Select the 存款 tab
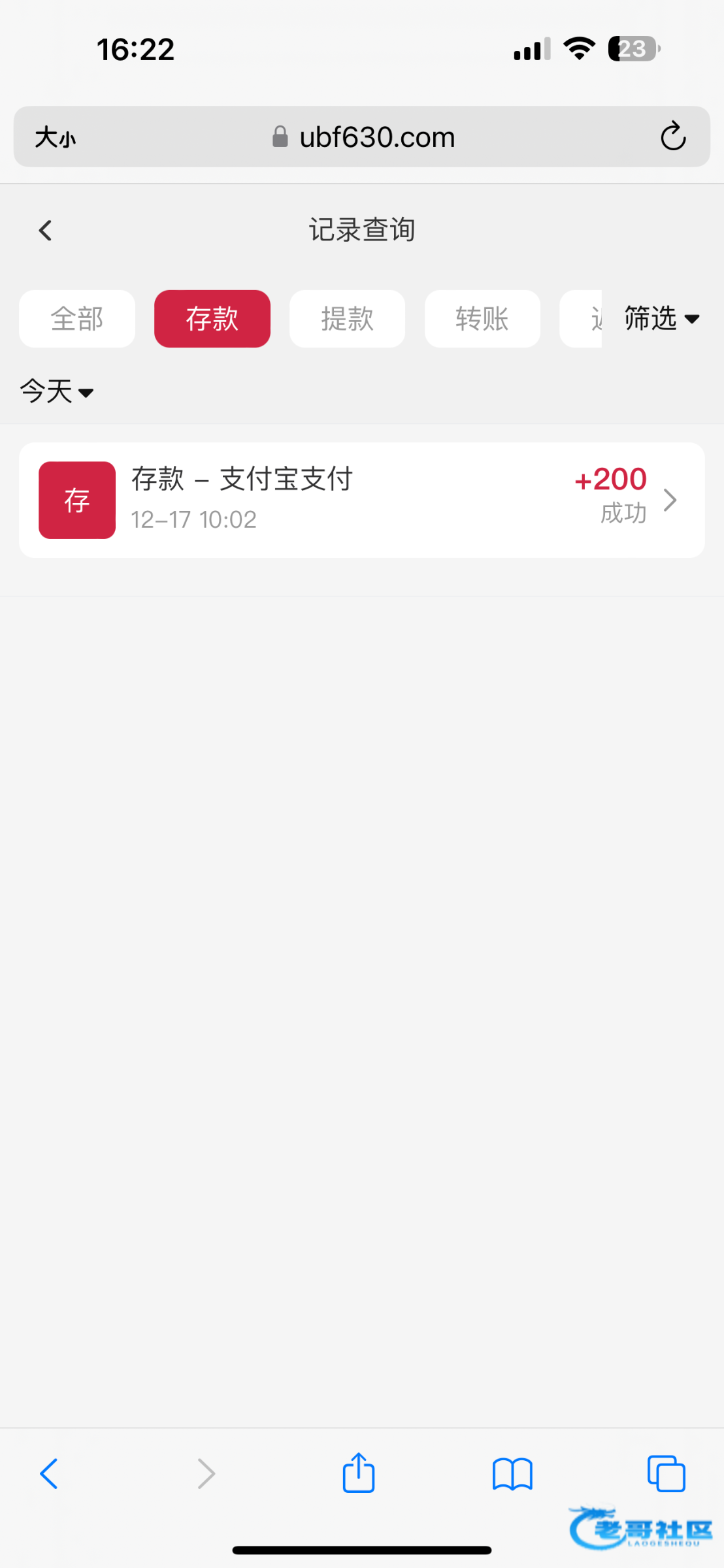 tap(212, 319)
